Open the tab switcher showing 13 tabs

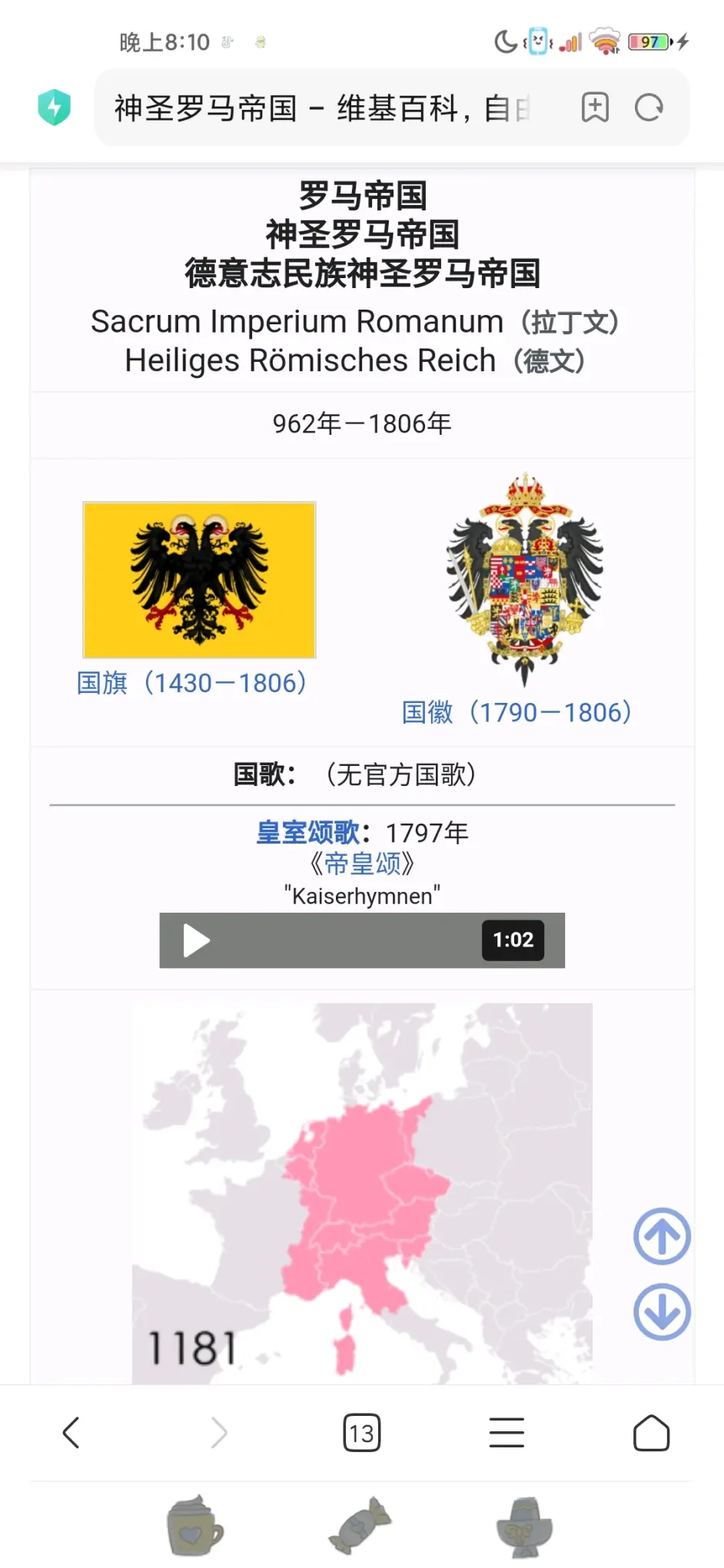pos(361,1433)
